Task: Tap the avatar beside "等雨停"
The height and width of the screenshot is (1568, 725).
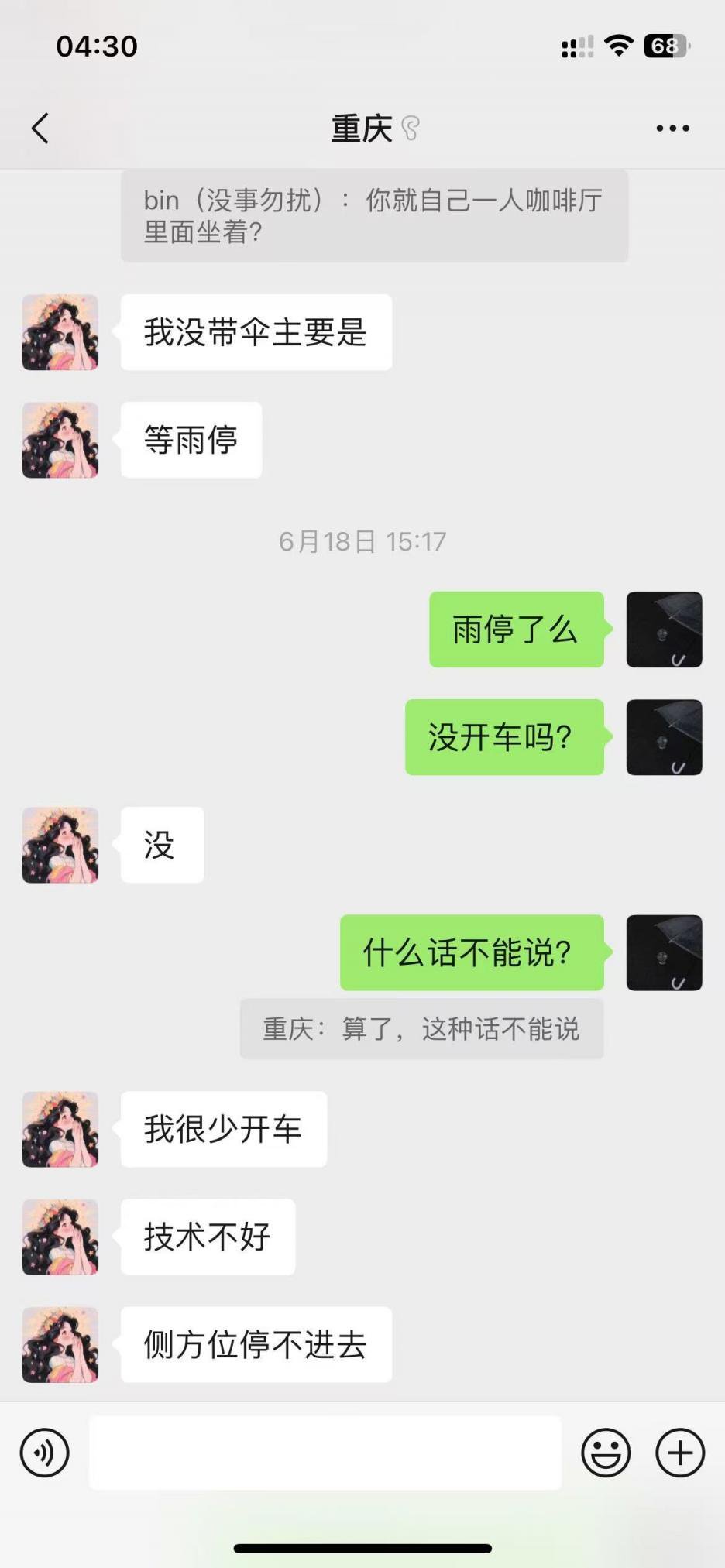Action: [x=60, y=440]
